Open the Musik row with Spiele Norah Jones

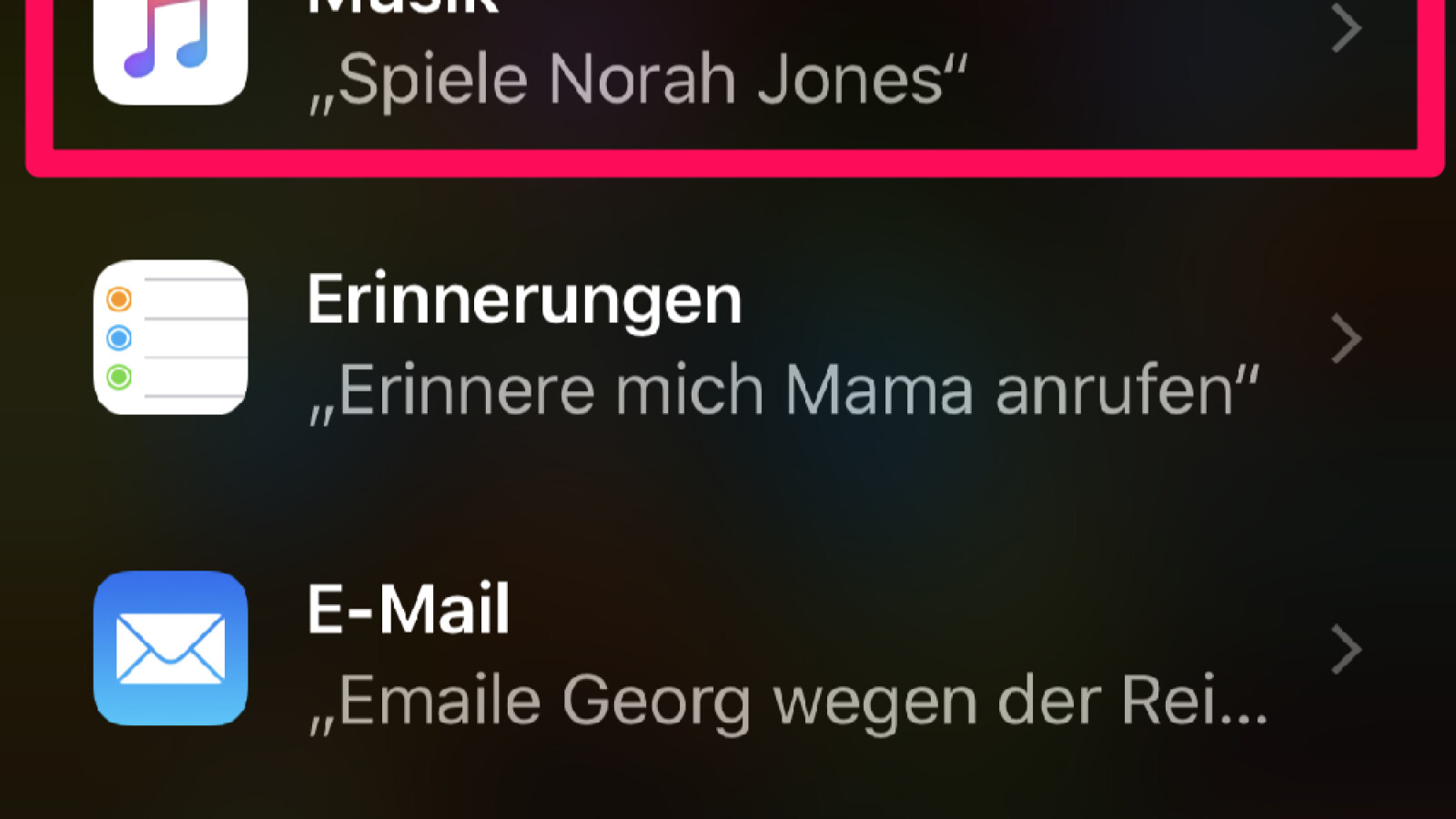(728, 64)
